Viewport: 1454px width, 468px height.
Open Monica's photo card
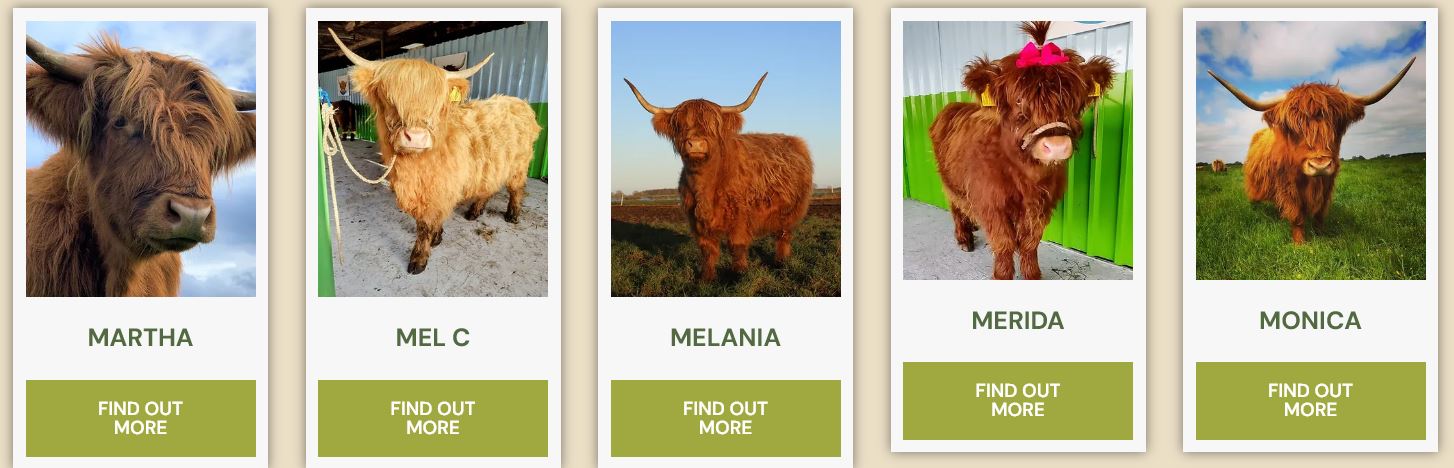[1311, 150]
